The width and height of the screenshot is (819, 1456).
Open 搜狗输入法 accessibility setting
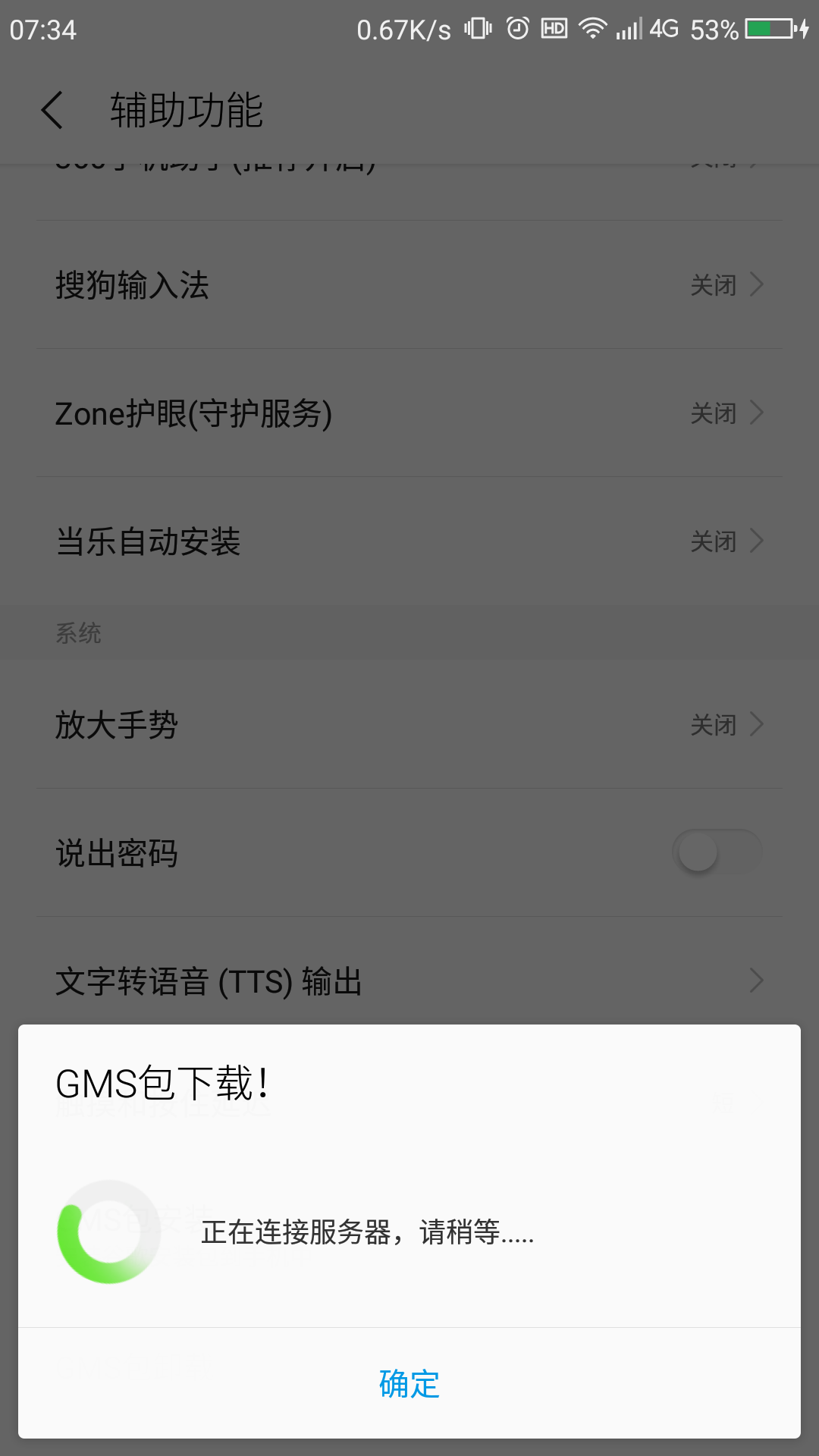[x=409, y=285]
